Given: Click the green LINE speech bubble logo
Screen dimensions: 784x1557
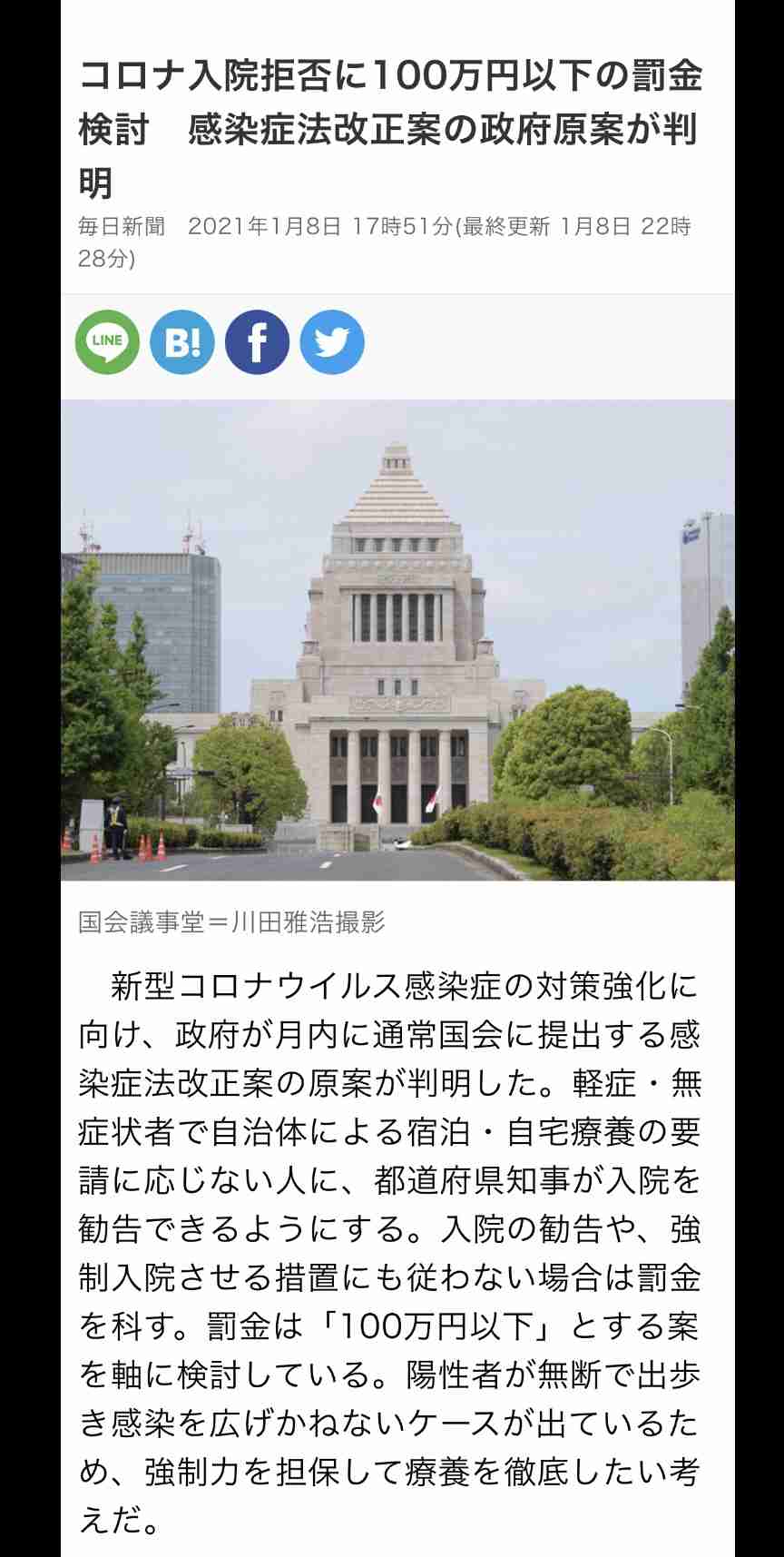Looking at the screenshot, I should point(107,341).
